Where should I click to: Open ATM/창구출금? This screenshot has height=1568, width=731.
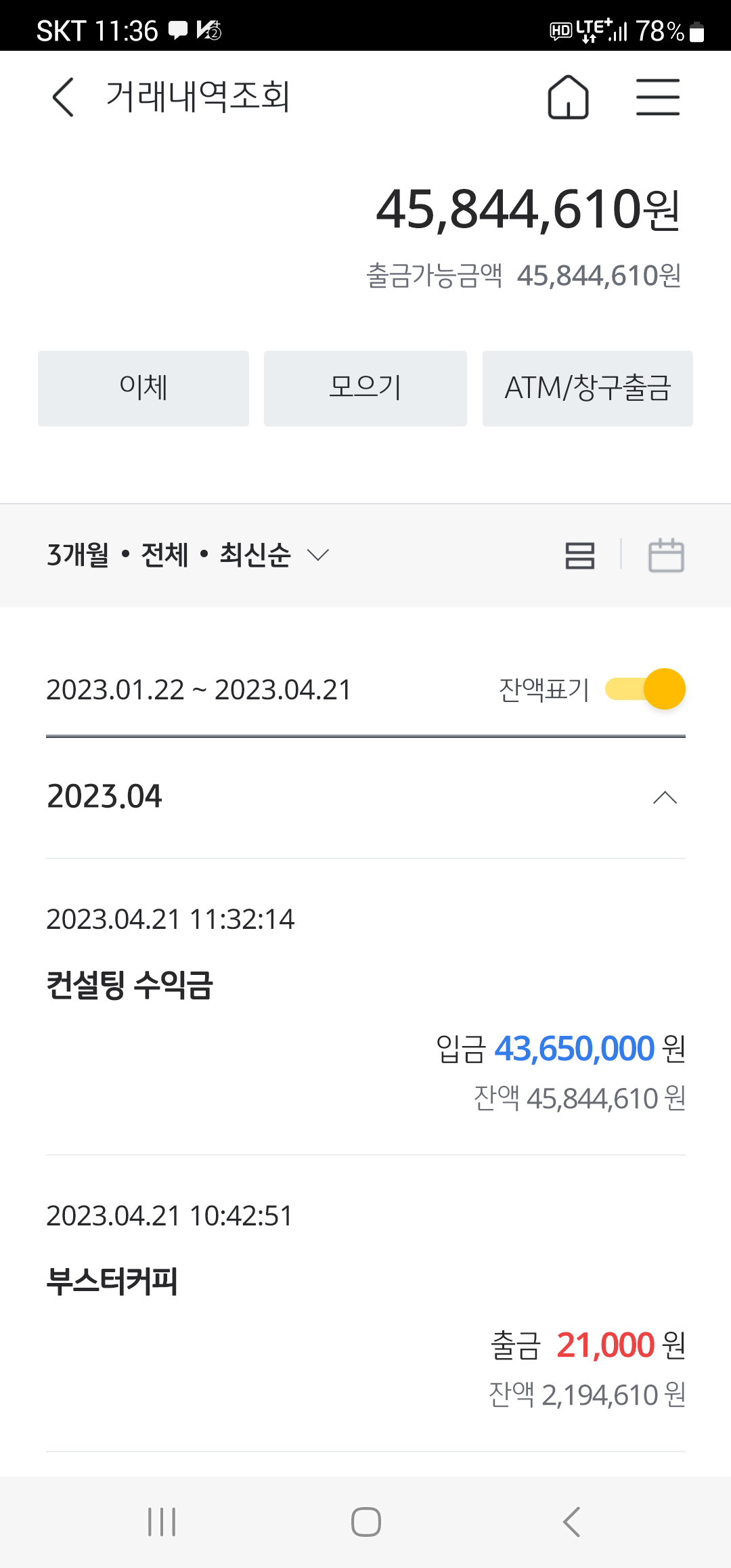(x=588, y=389)
